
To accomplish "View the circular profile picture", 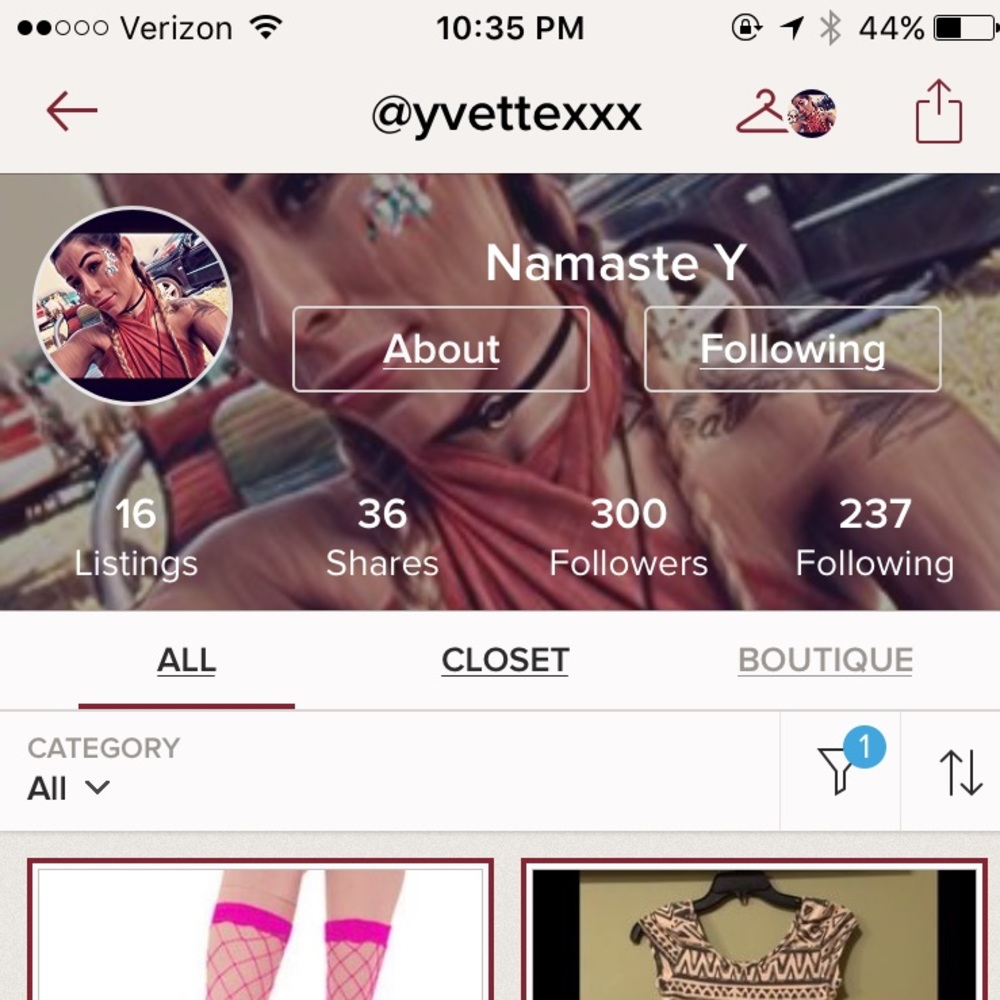I will pyautogui.click(x=133, y=306).
